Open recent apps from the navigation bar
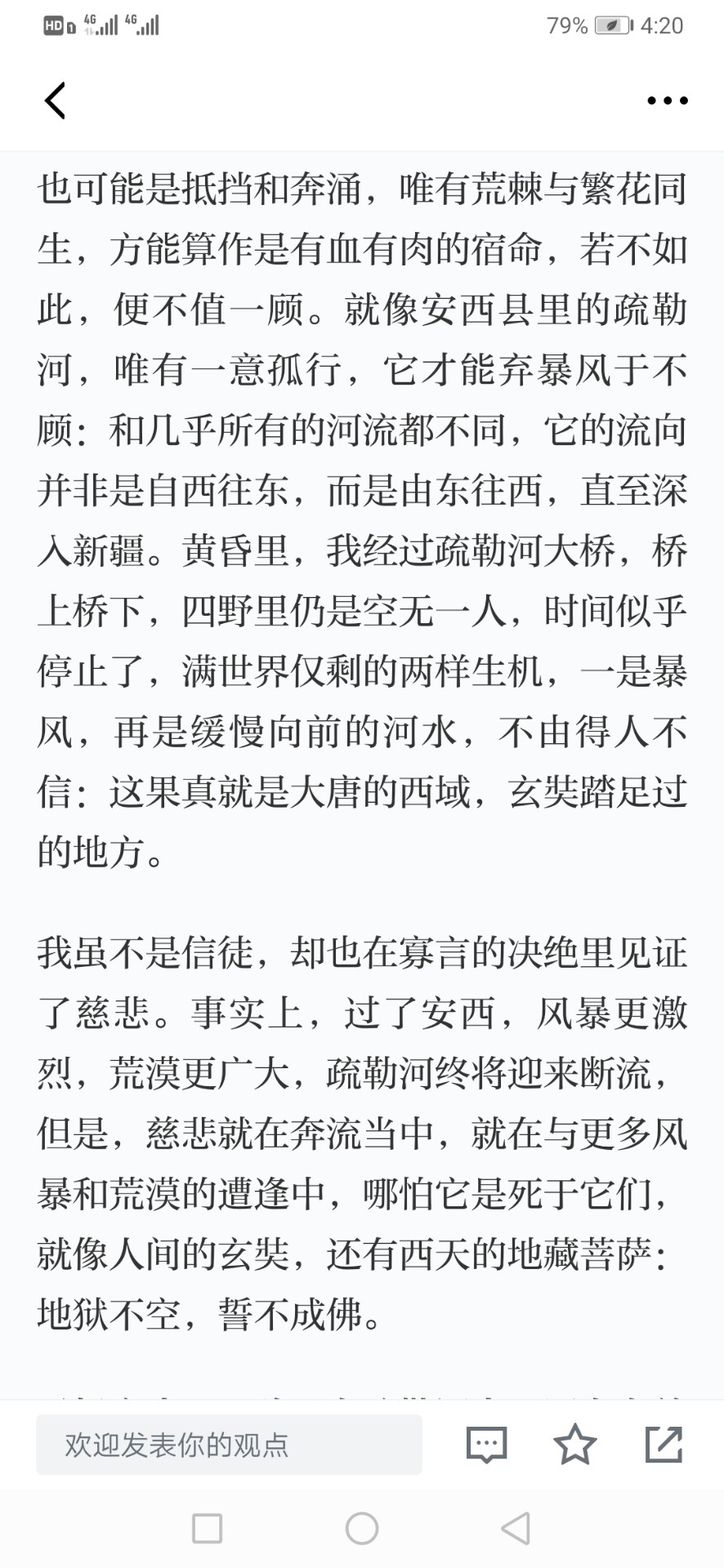724x1568 pixels. tap(207, 1529)
